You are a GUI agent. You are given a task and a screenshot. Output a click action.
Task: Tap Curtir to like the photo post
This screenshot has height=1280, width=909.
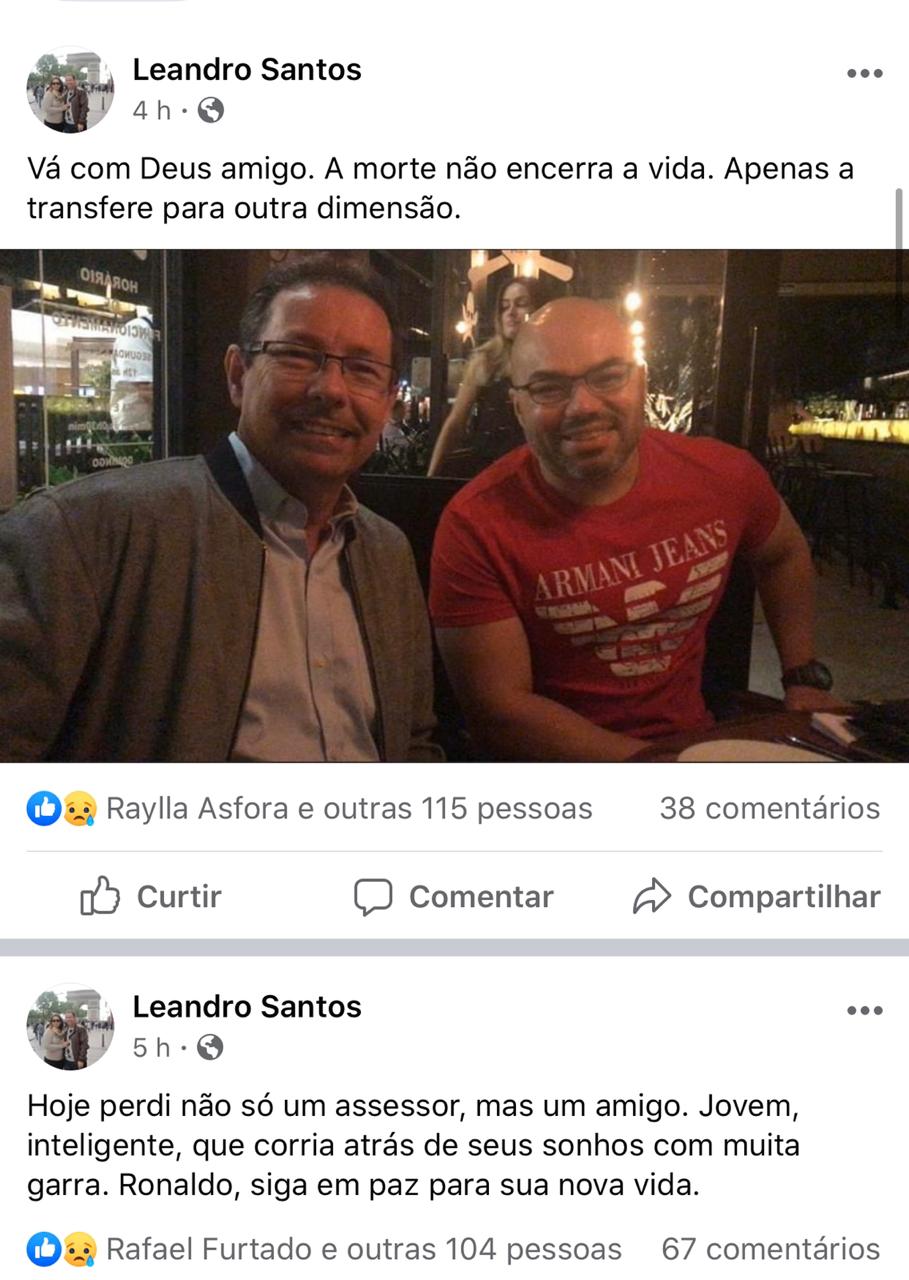coord(151,897)
